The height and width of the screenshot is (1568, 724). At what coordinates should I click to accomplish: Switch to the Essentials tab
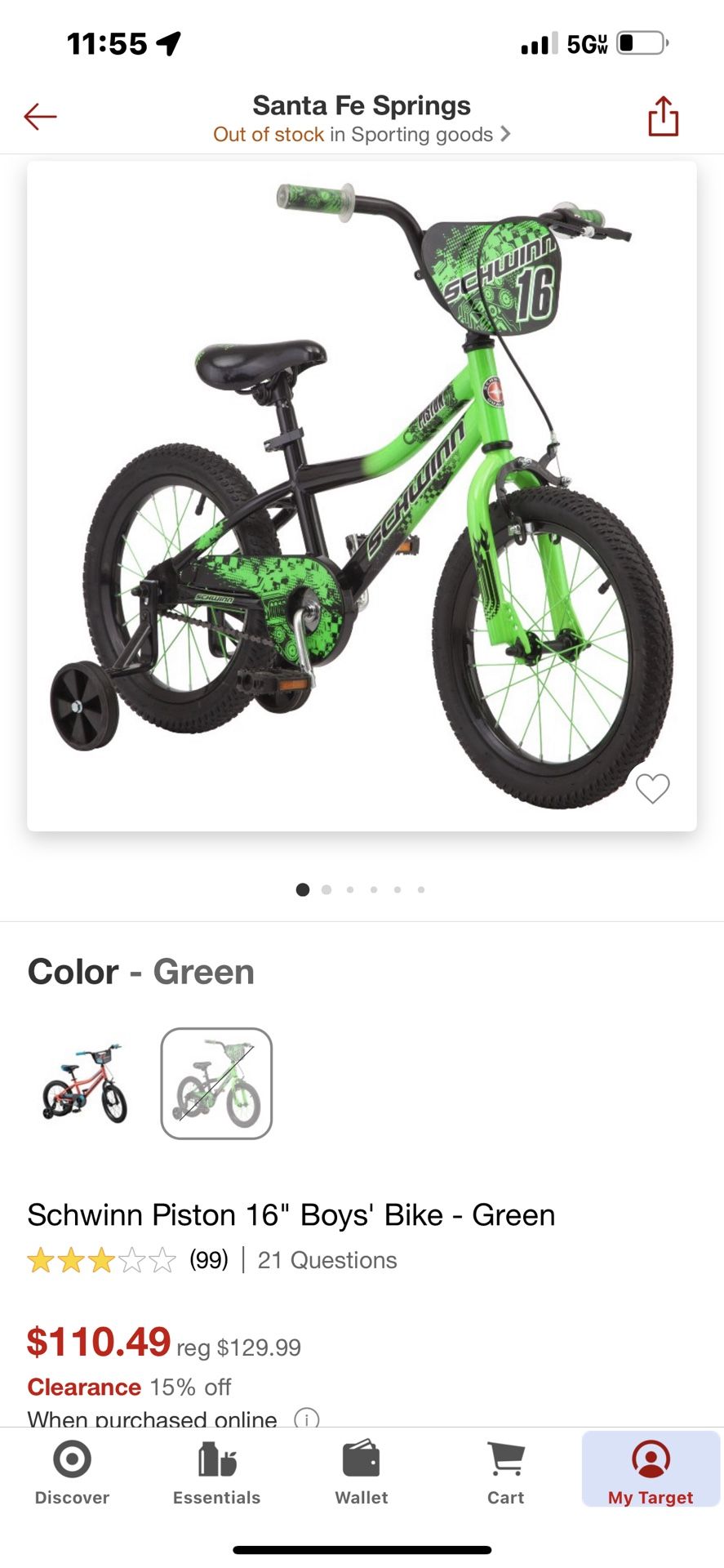(216, 1472)
